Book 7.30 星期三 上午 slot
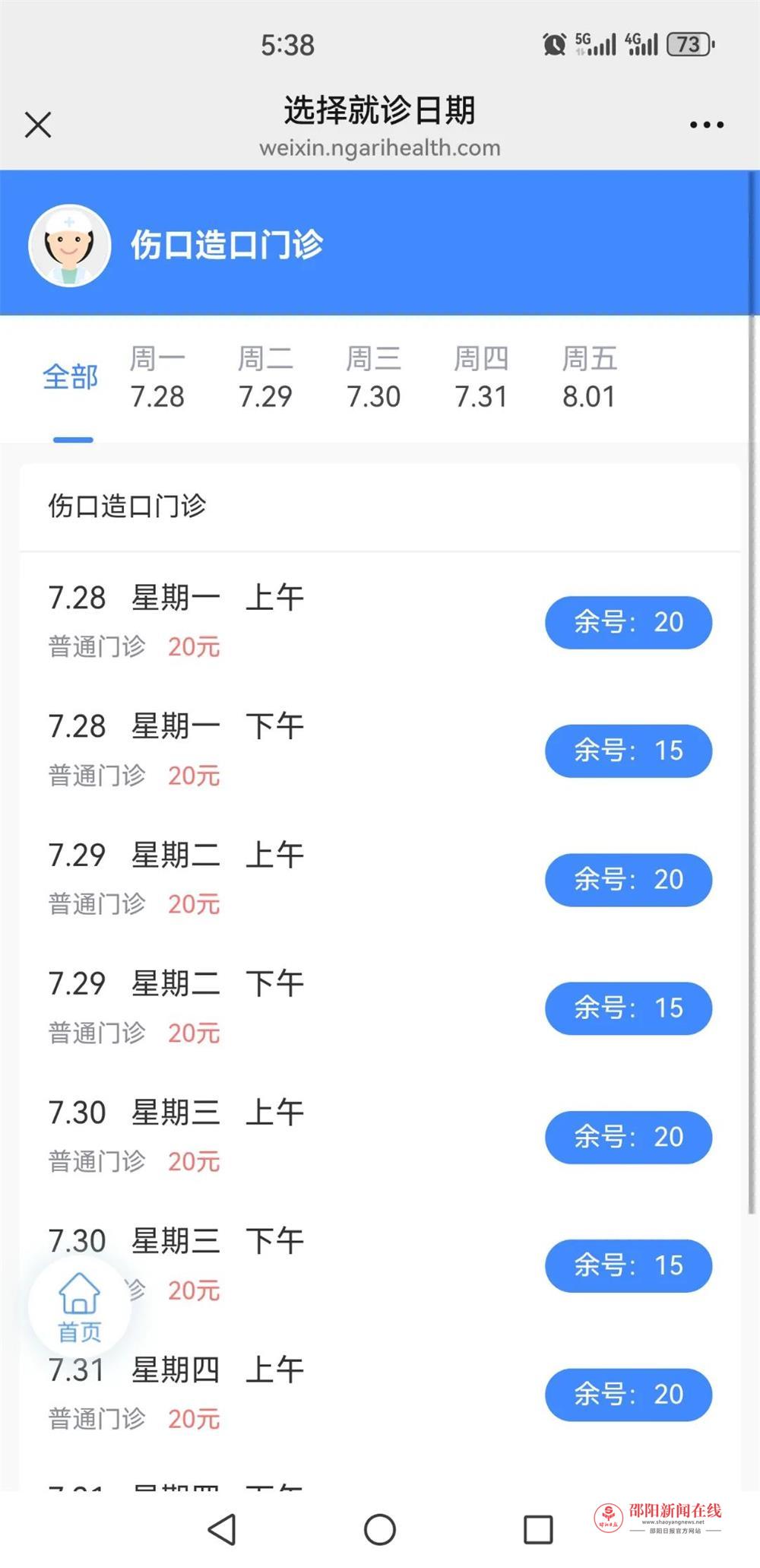The height and width of the screenshot is (1568, 760). pos(629,1137)
